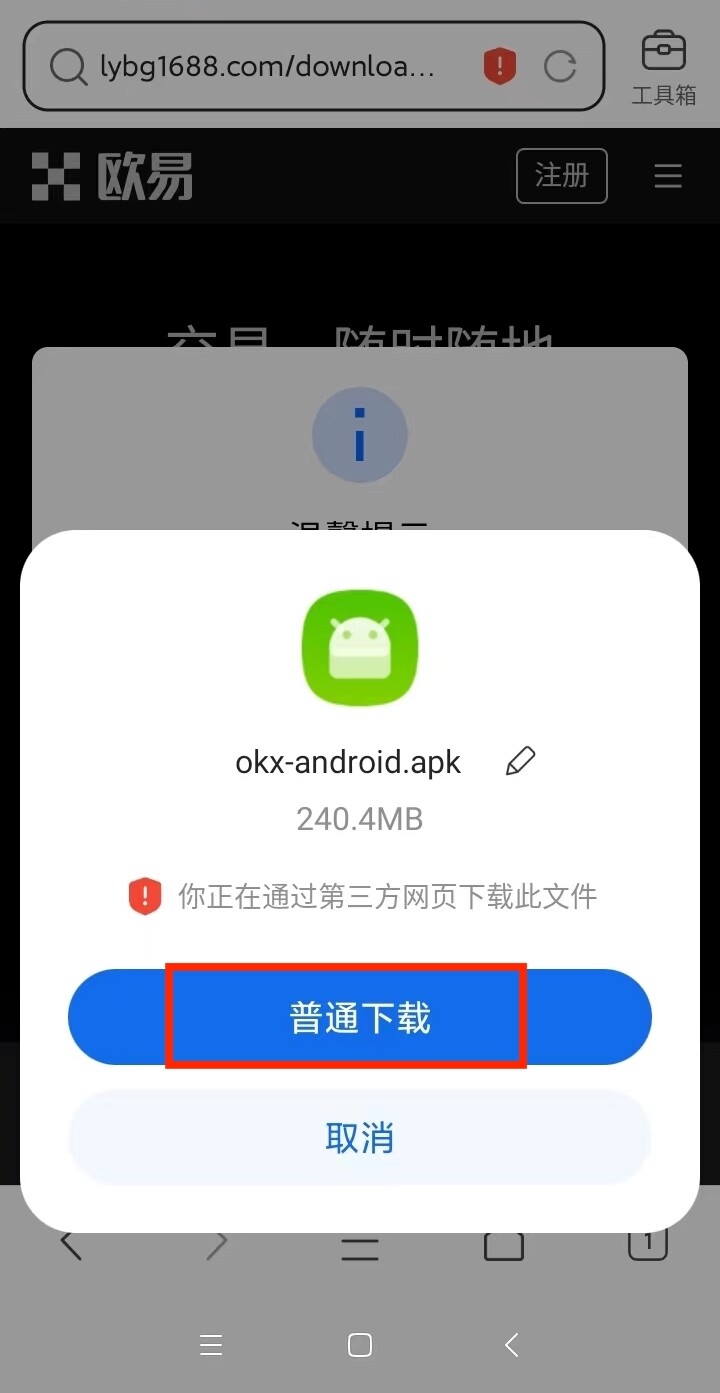Tap the pencil icon to rename okx-android.apk
The image size is (720, 1393).
click(520, 761)
